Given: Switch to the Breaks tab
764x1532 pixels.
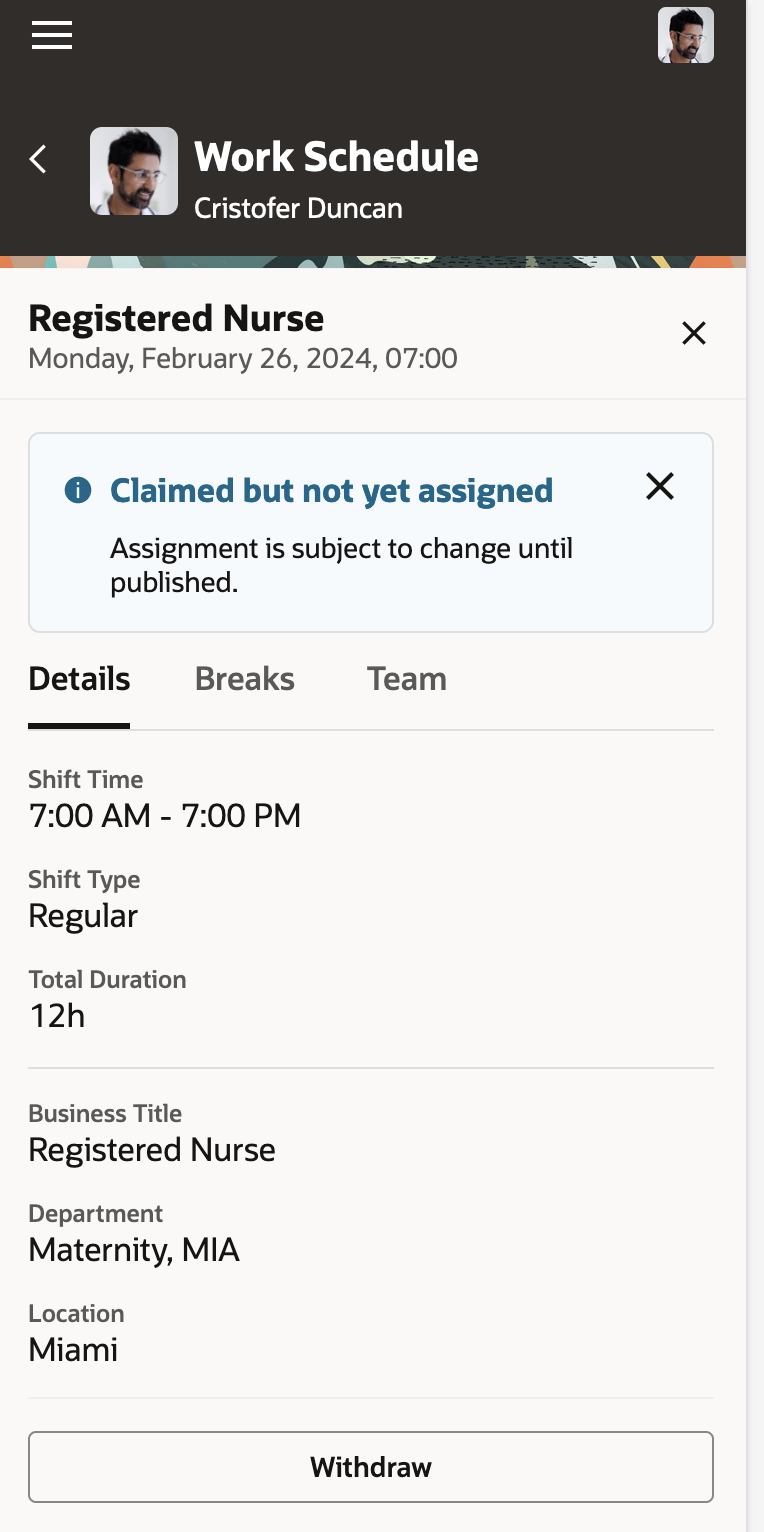Looking at the screenshot, I should coord(244,679).
